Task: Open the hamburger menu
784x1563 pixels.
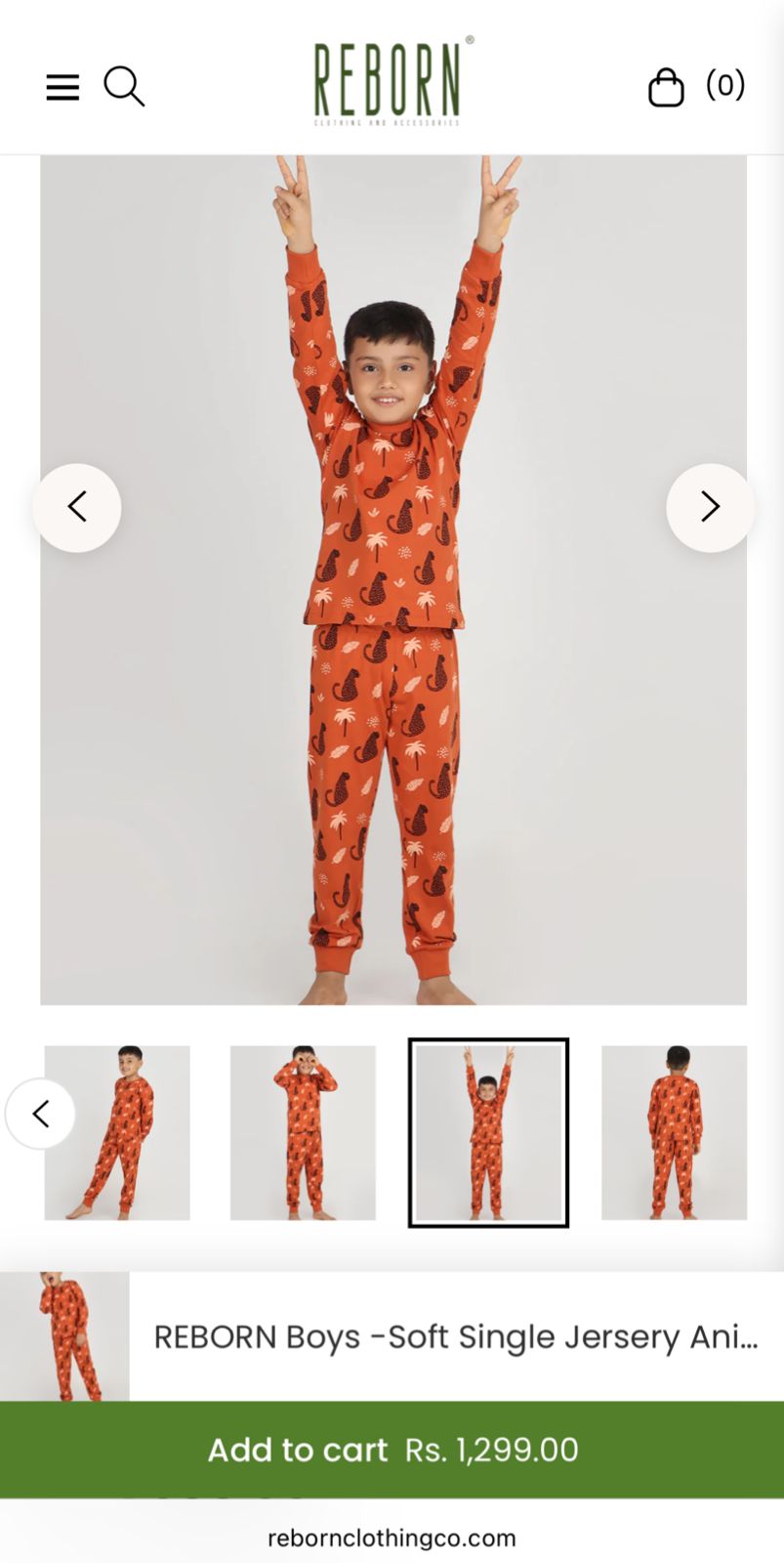Action: click(62, 87)
